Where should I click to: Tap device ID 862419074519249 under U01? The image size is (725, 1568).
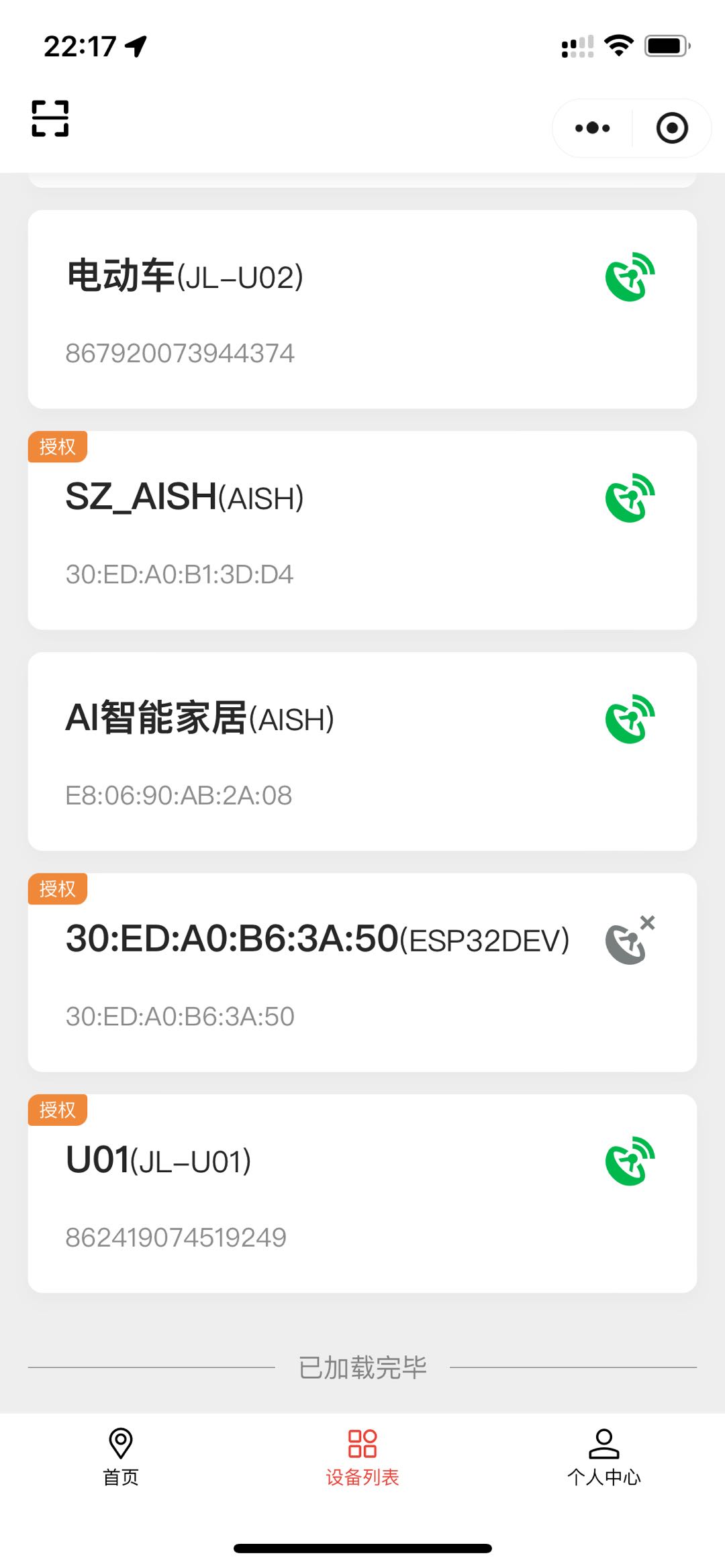[x=176, y=1236]
